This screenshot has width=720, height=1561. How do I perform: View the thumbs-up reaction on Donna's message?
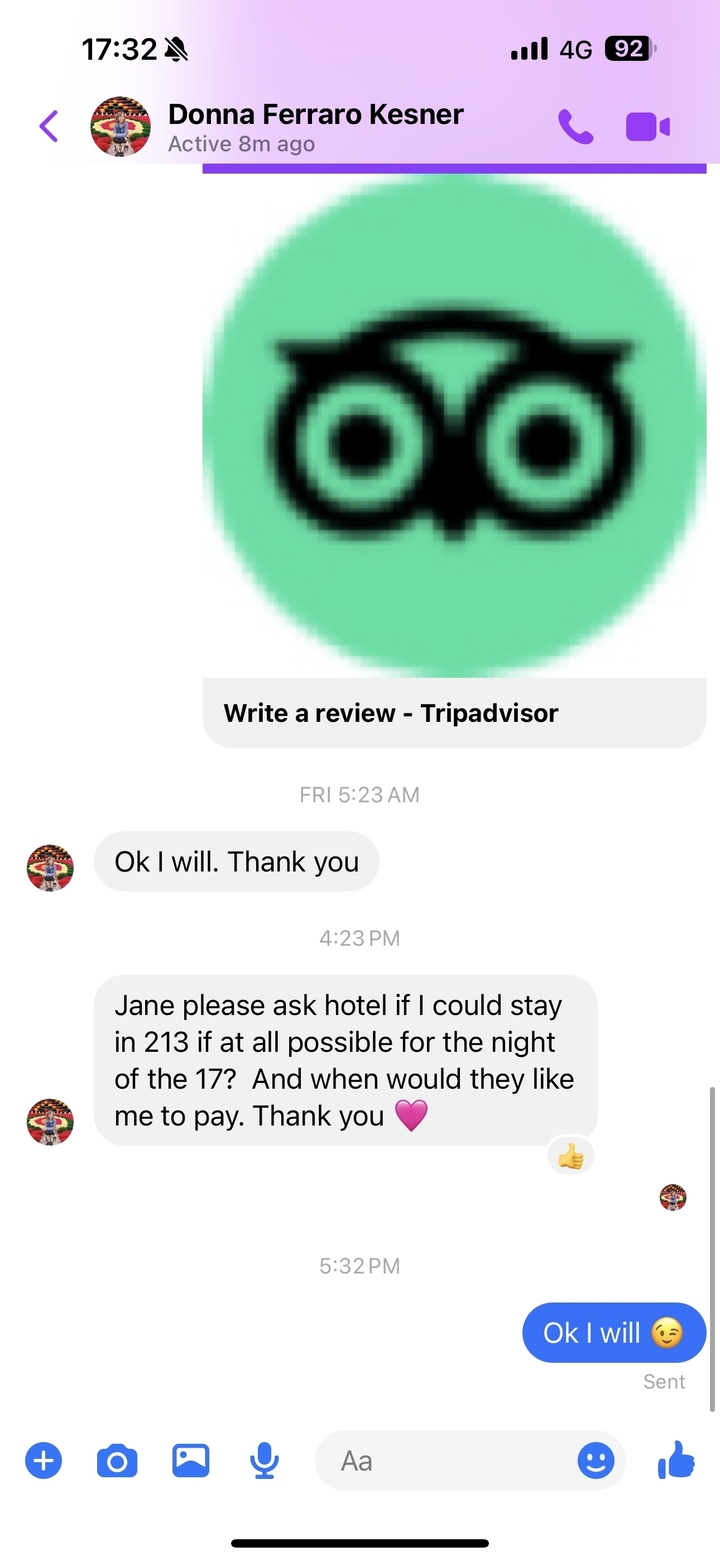point(571,1158)
